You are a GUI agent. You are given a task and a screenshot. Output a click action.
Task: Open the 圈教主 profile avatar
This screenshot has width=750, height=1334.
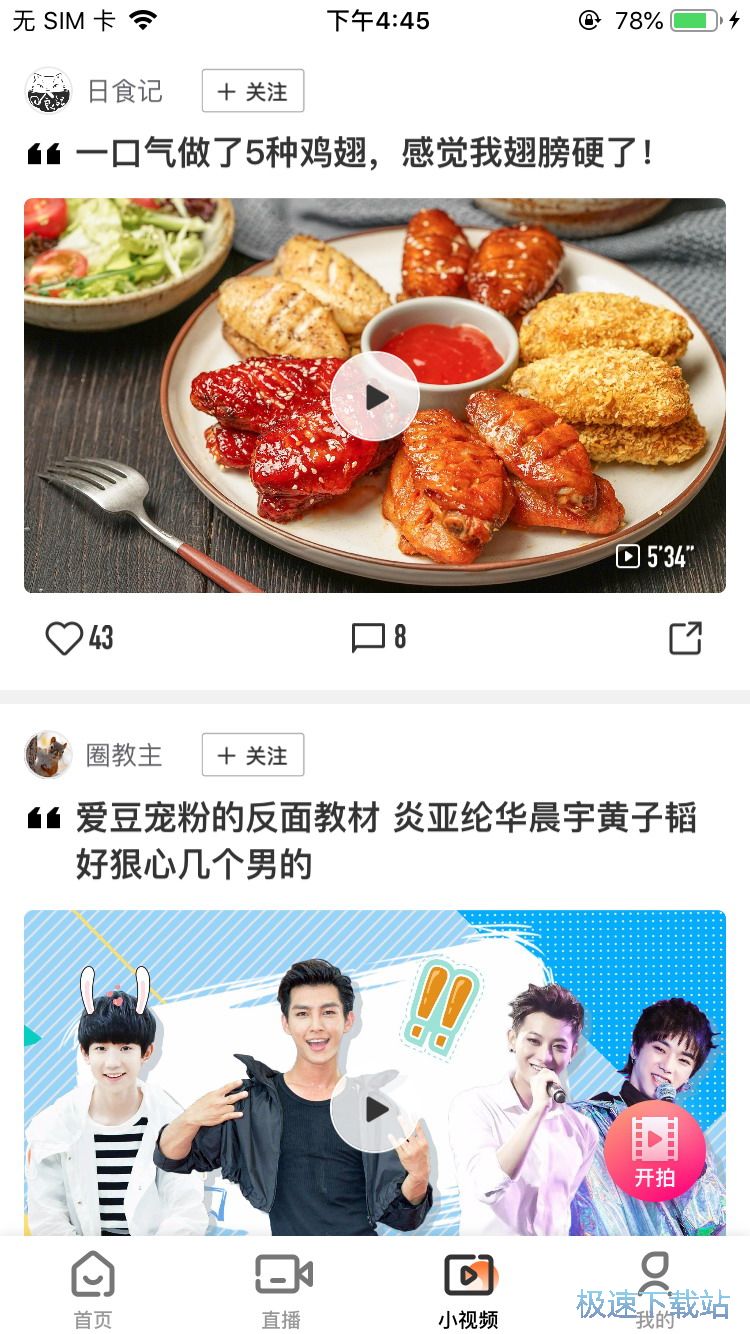point(48,755)
